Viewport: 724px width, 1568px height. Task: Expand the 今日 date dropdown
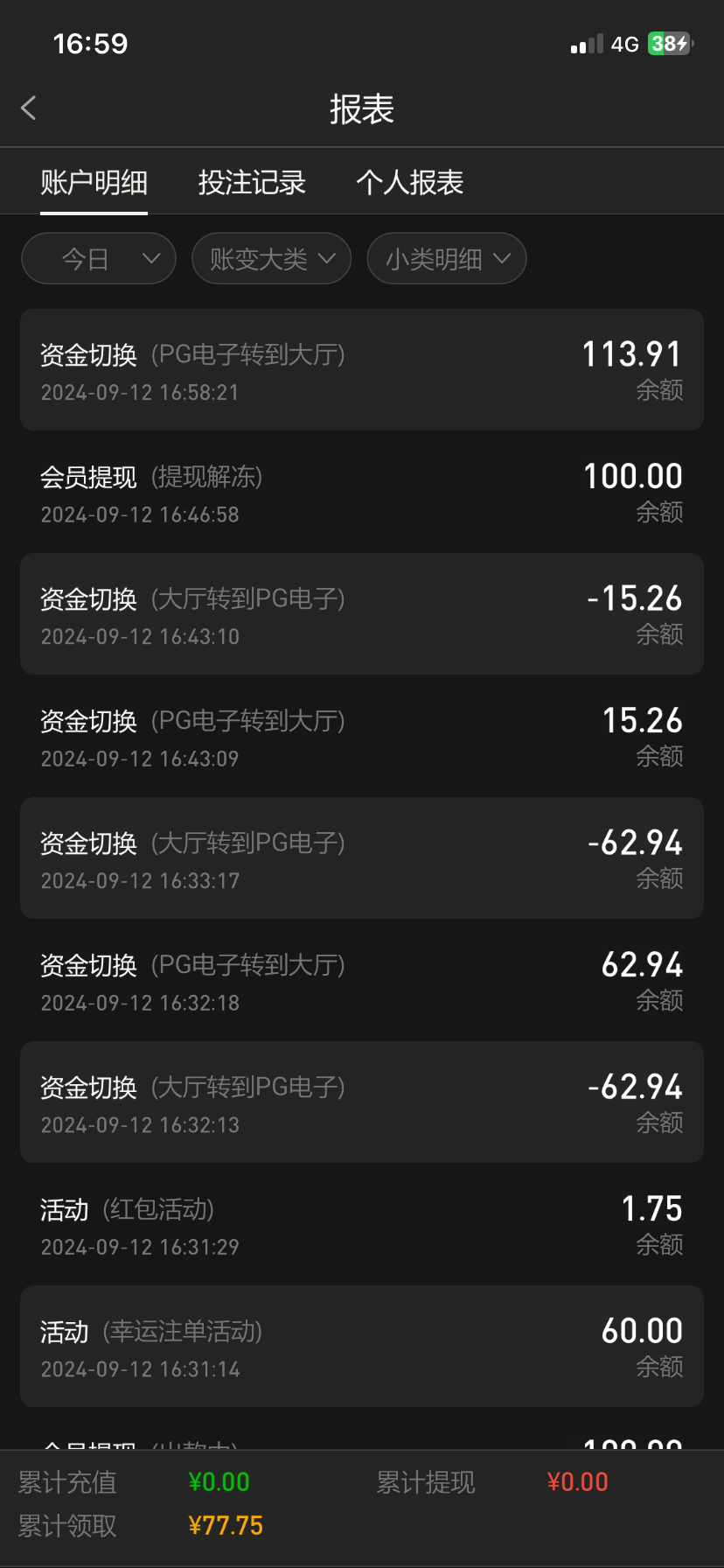coord(99,258)
